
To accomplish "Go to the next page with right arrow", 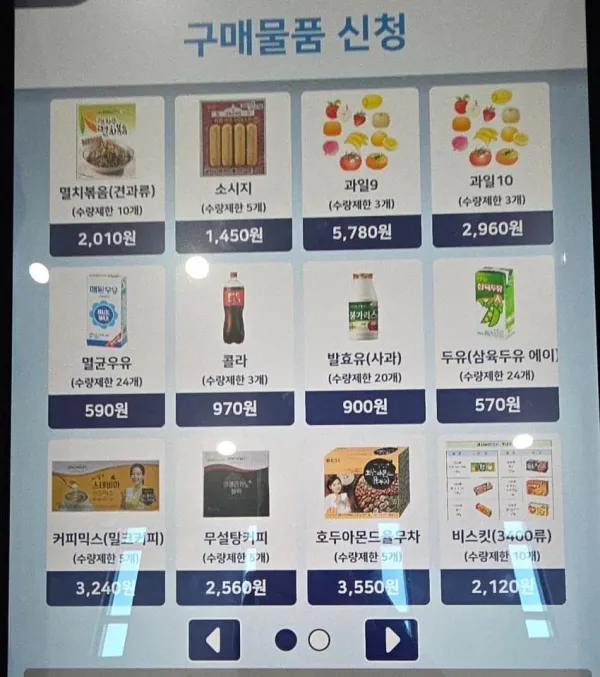I will tap(391, 640).
